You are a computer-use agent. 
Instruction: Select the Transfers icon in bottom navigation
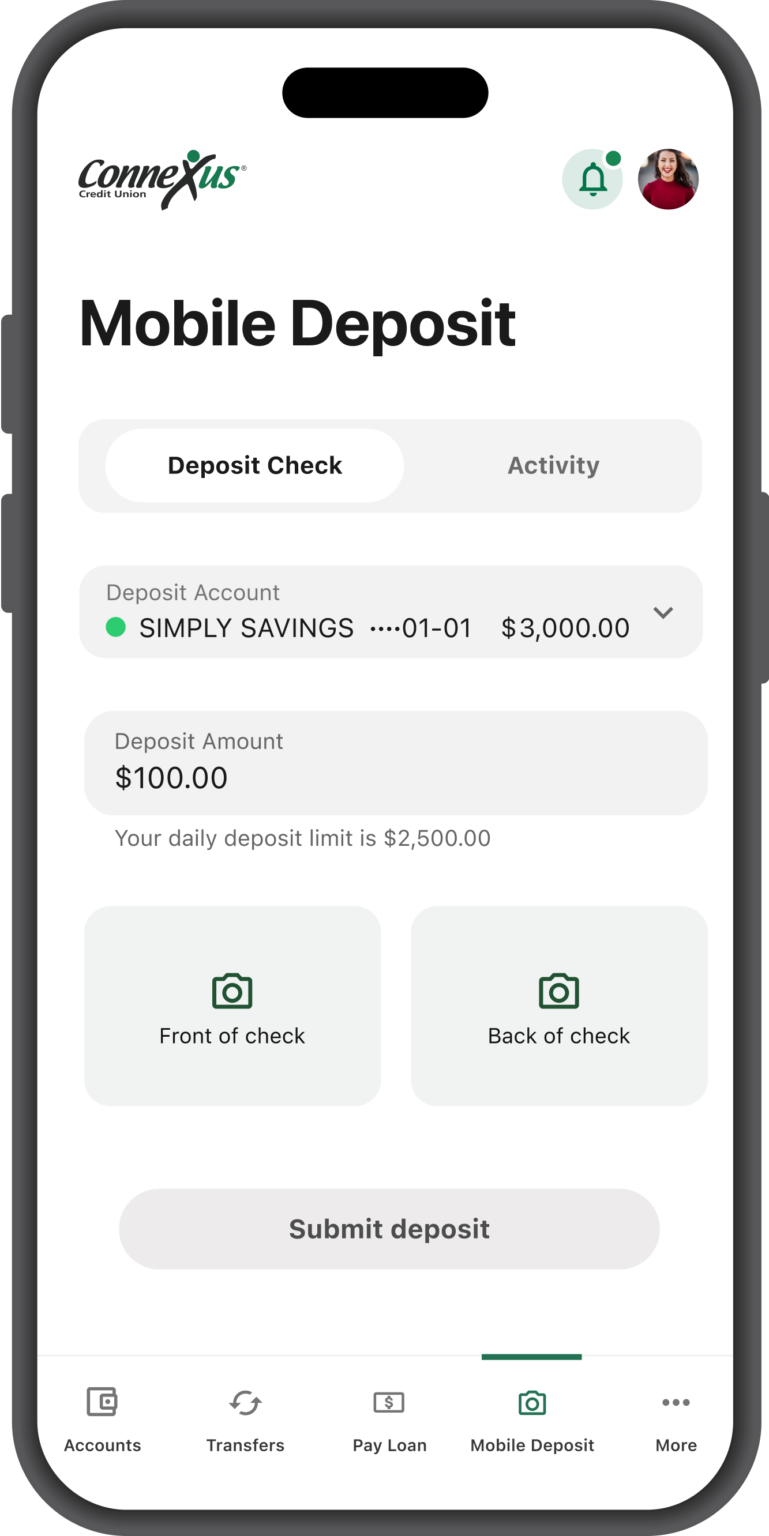(x=246, y=1402)
